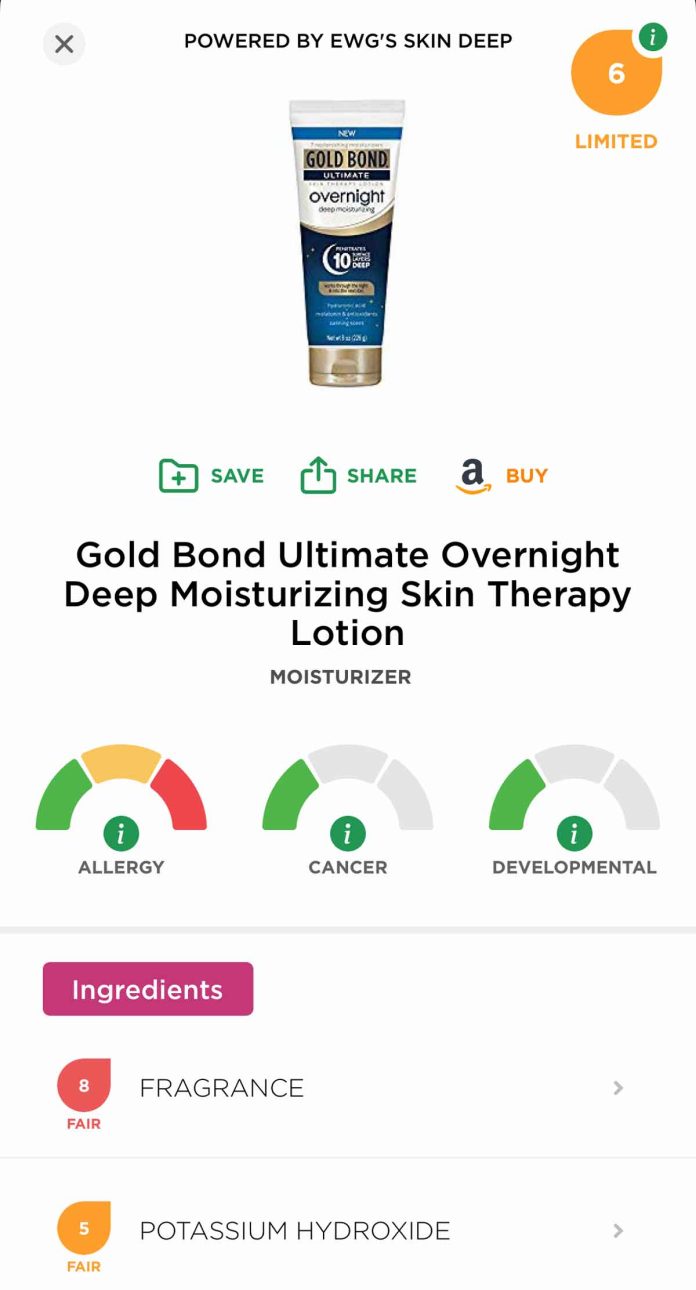This screenshot has width=696, height=1290.
Task: Show info about the Cancer rating
Action: click(x=348, y=832)
